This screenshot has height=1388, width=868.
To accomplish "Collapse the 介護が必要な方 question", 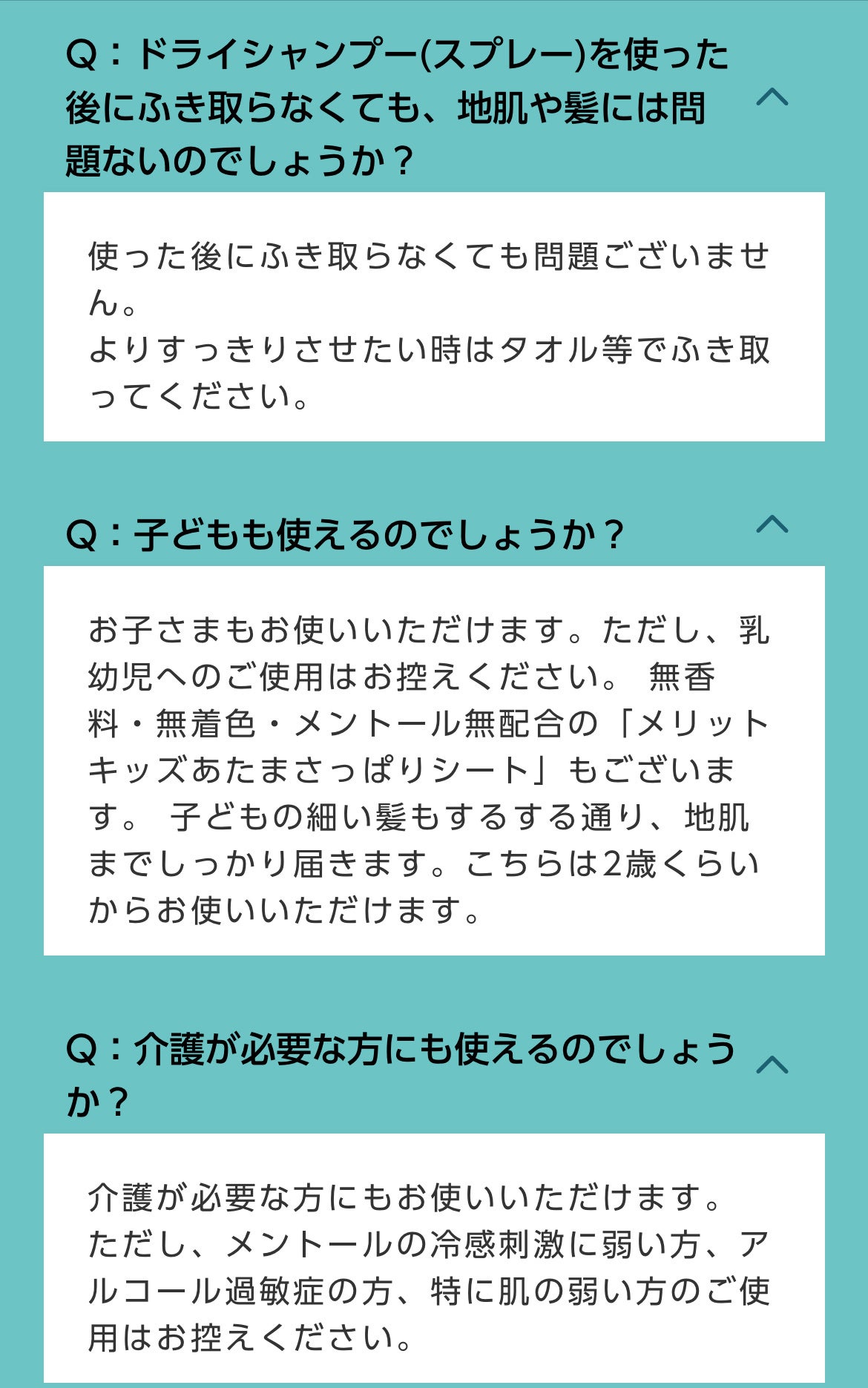I will (772, 1065).
